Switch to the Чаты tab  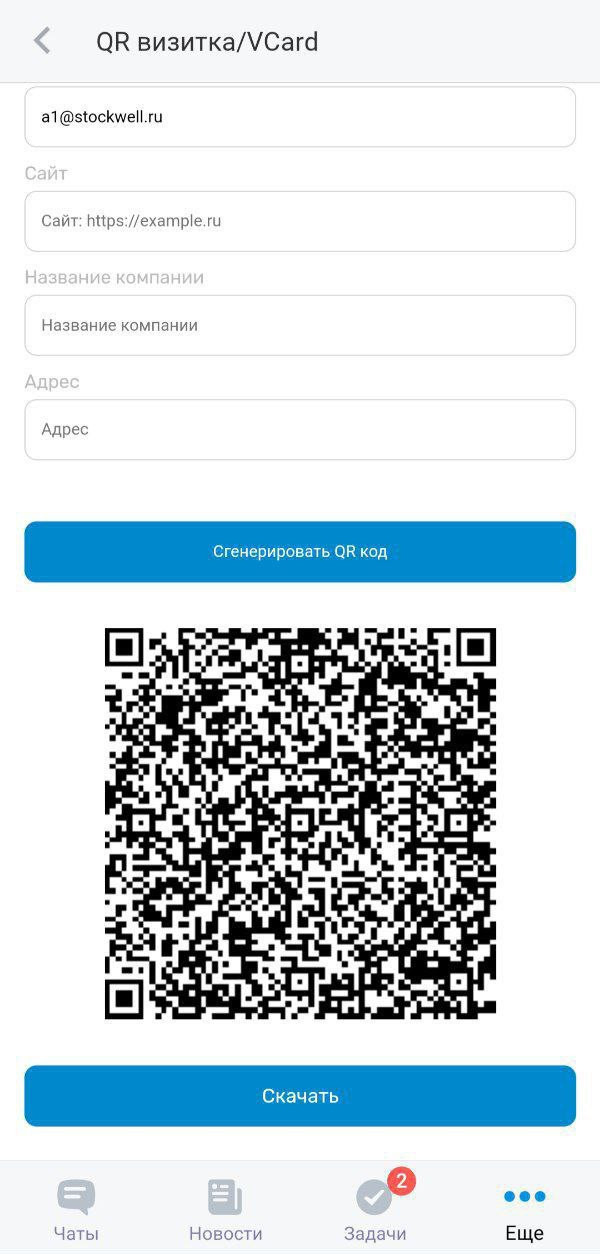(76, 1208)
